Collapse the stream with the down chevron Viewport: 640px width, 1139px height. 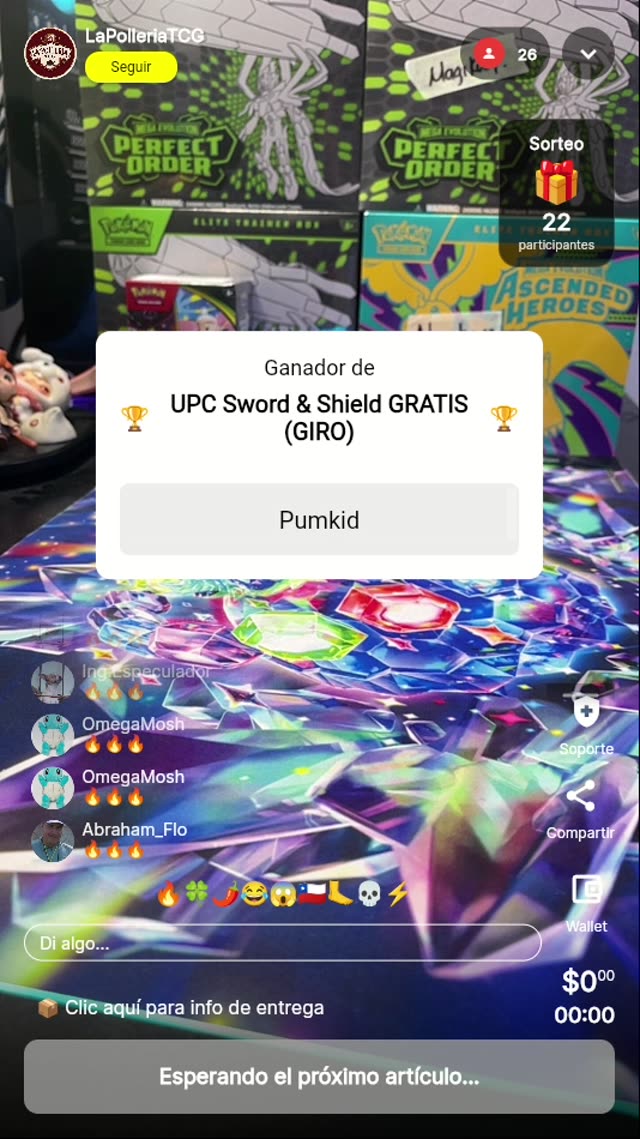pos(588,54)
